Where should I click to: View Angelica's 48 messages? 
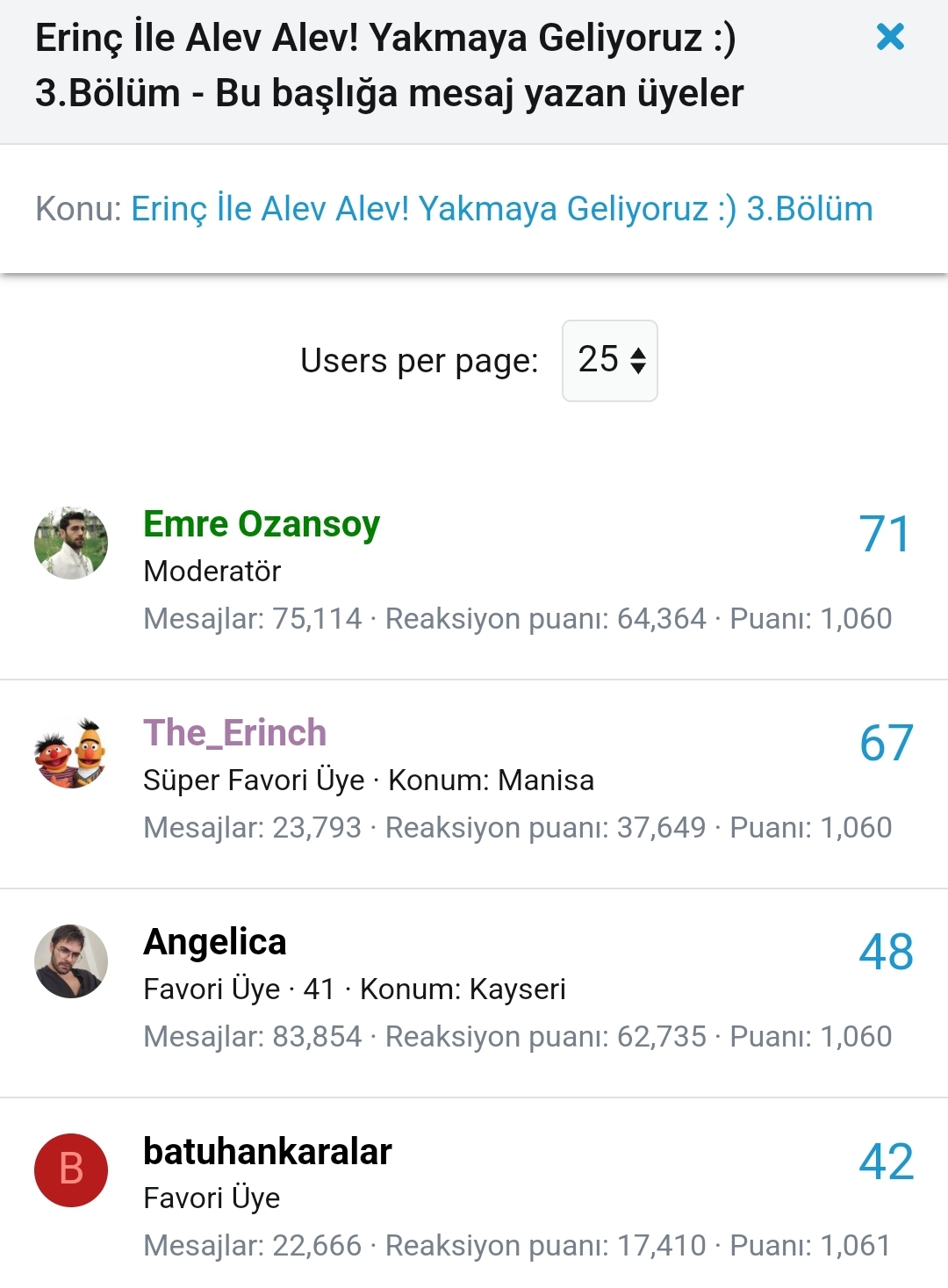click(x=886, y=953)
